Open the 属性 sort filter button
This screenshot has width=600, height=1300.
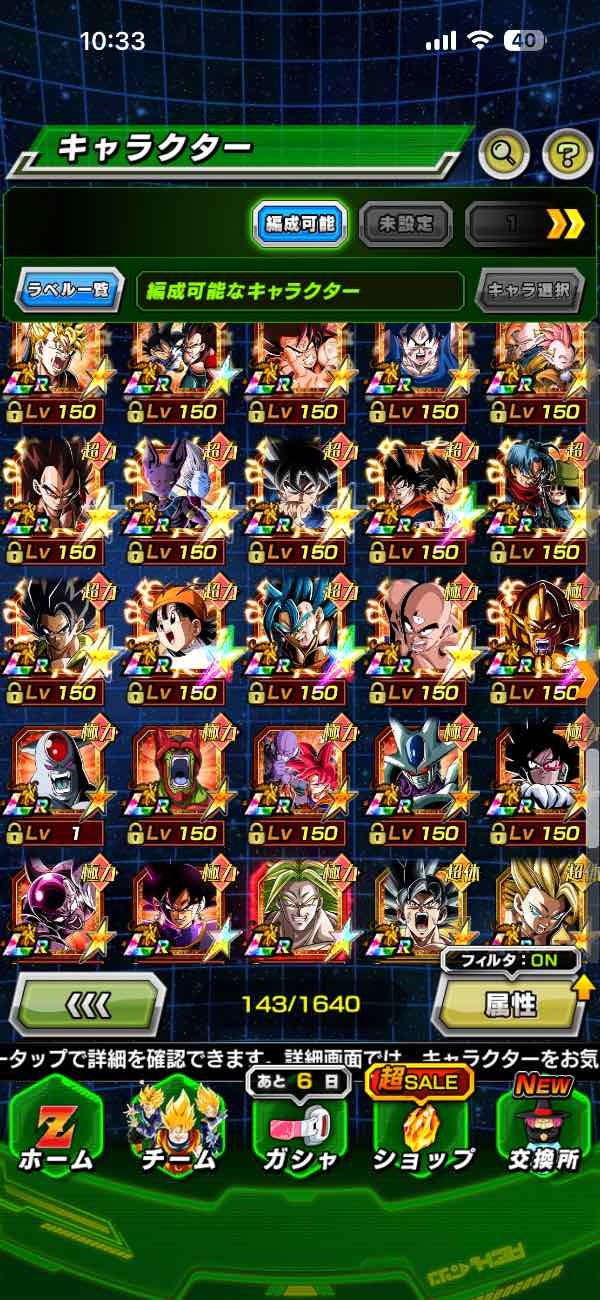click(511, 1004)
